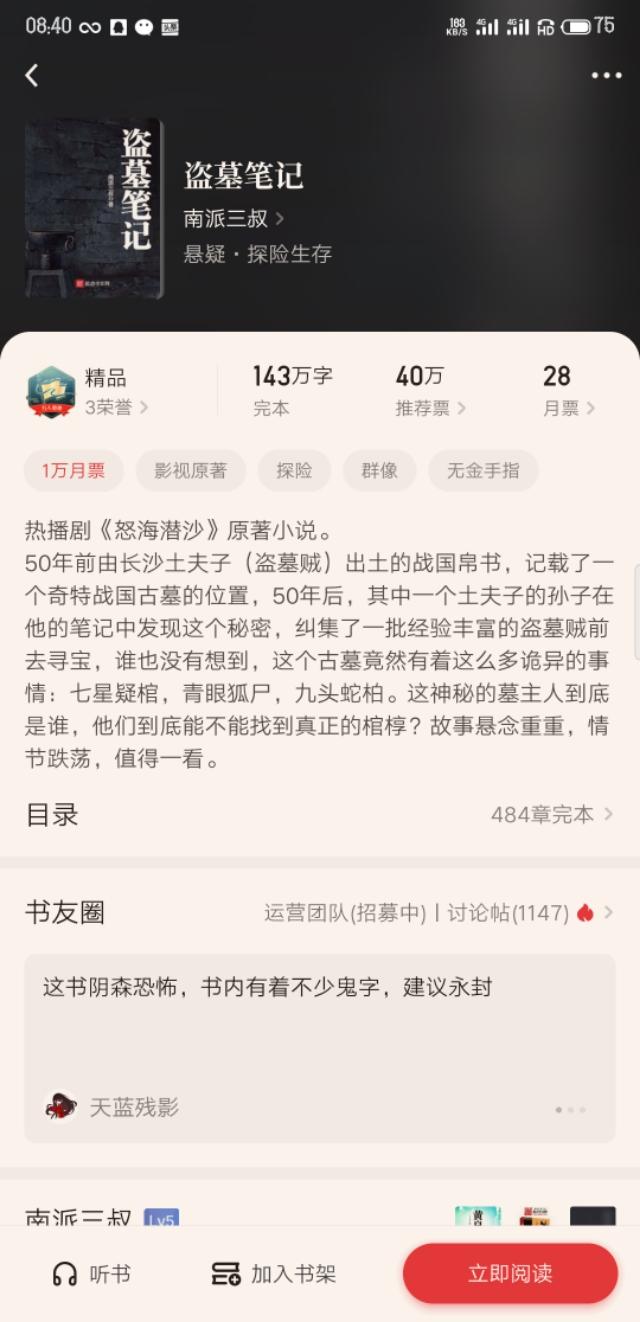The width and height of the screenshot is (640, 1322).
Task: Go back using the top-left arrow
Action: pyautogui.click(x=32, y=75)
